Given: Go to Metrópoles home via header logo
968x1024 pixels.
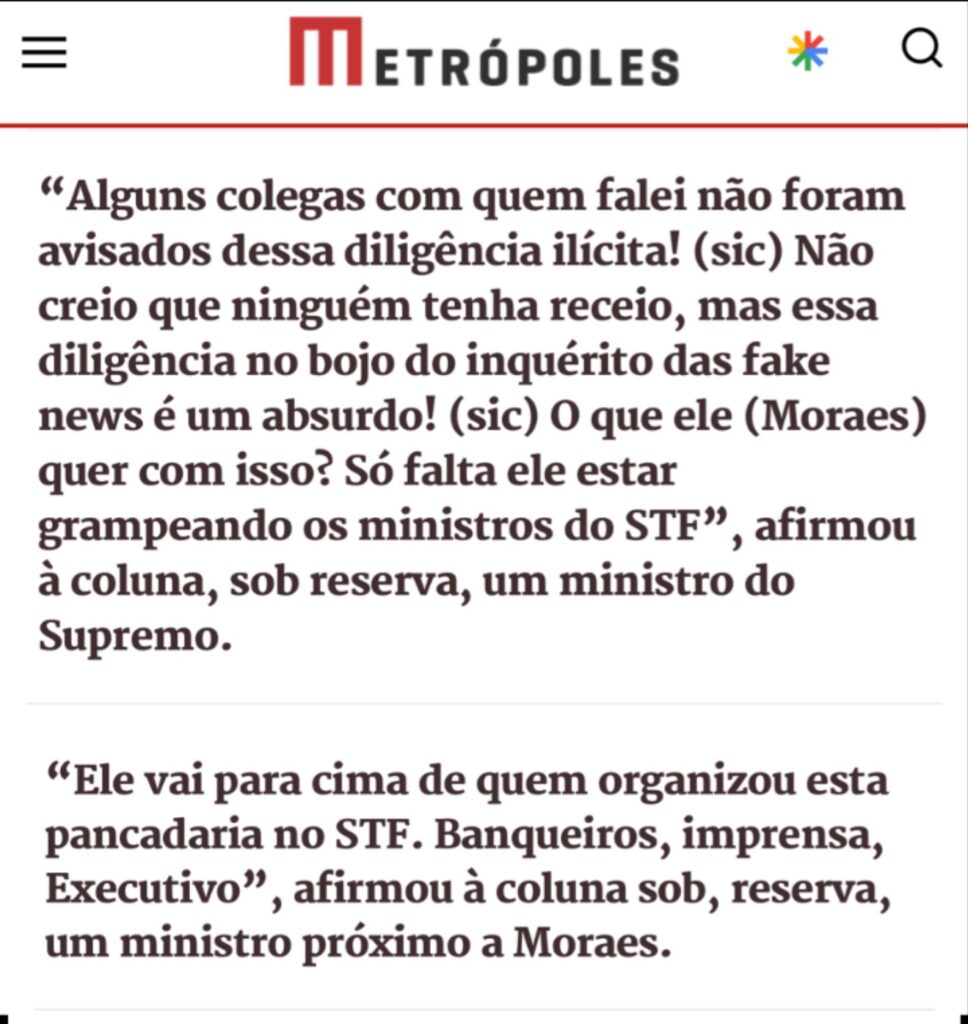Looking at the screenshot, I should 484,53.
